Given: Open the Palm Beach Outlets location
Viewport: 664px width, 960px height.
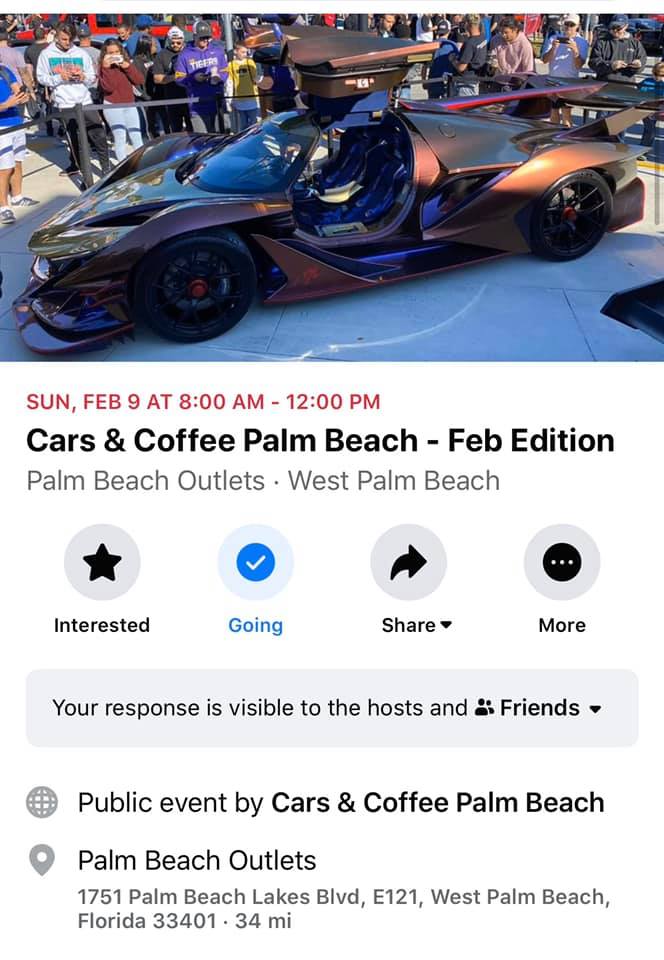Looking at the screenshot, I should coord(197,860).
